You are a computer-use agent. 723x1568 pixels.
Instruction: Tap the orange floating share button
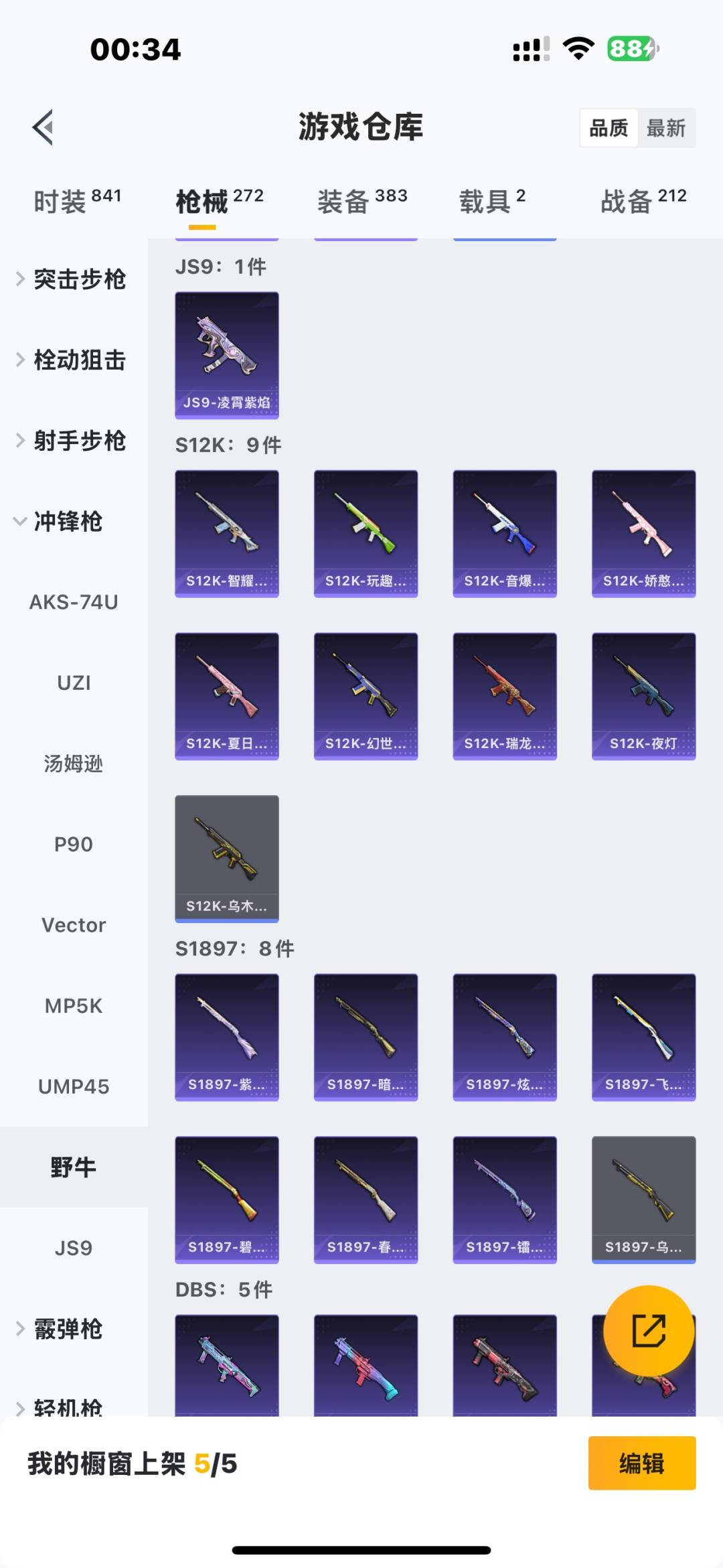[649, 1330]
